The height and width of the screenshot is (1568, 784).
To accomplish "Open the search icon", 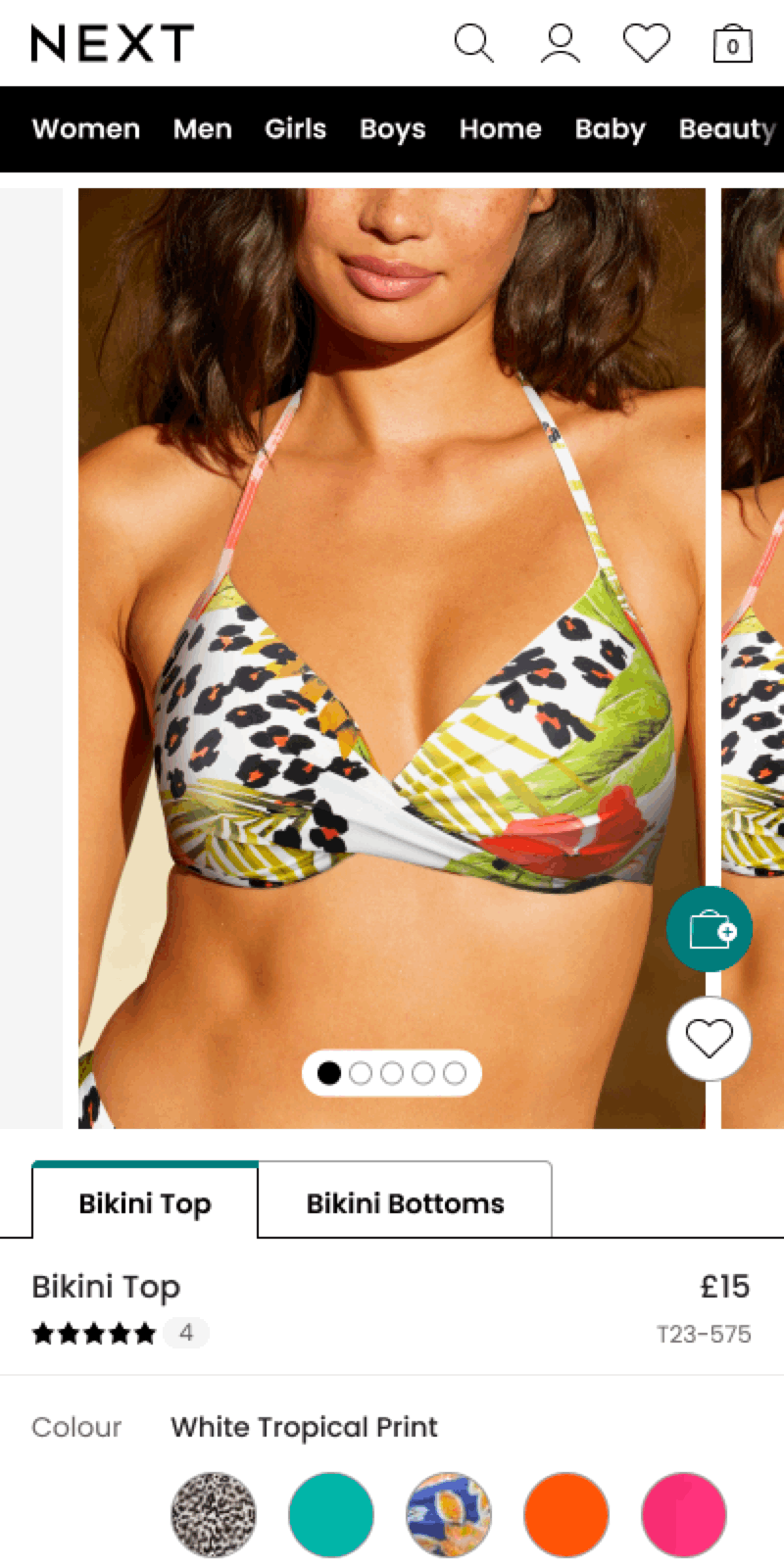I will 473,44.
